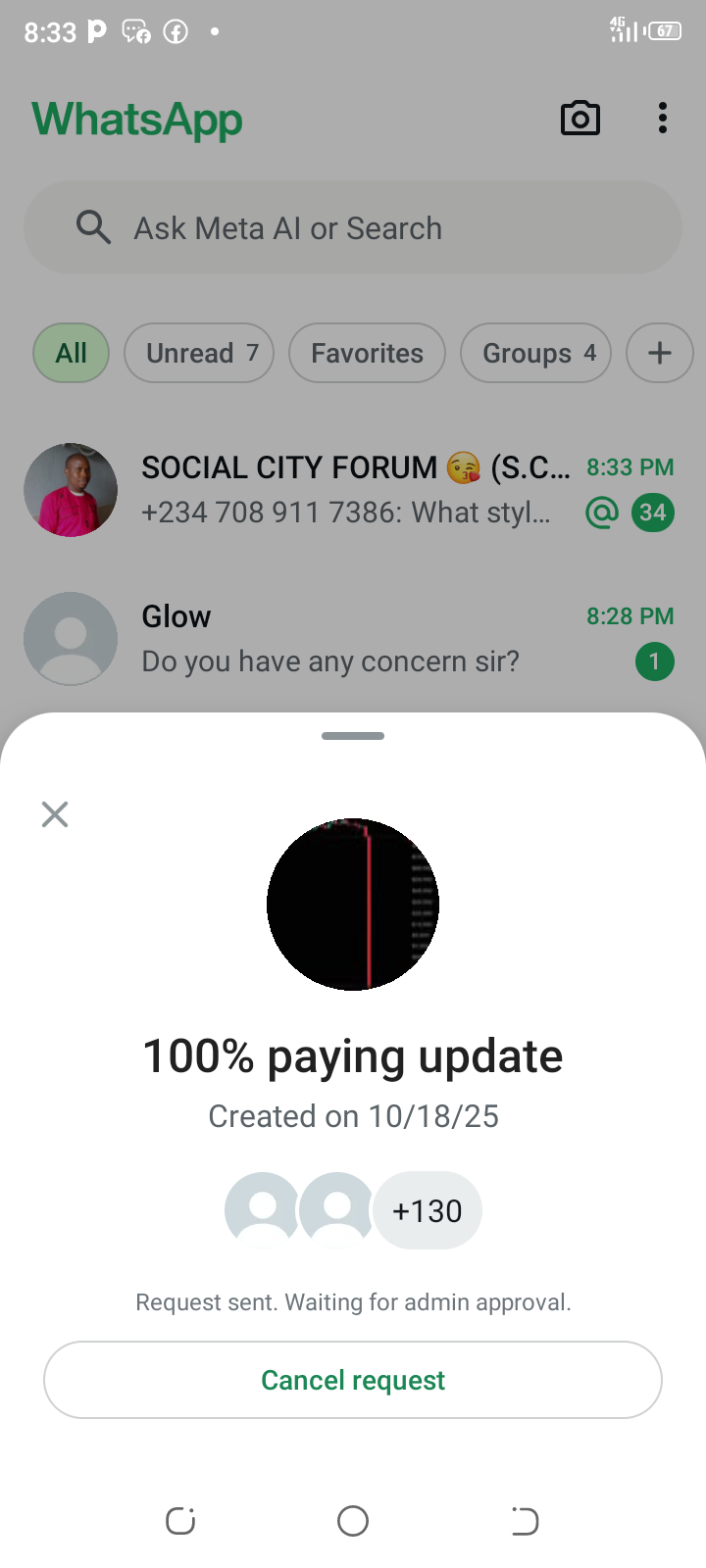Screen dimensions: 706x1568
Task: Open the chat with Glow
Action: tap(353, 639)
